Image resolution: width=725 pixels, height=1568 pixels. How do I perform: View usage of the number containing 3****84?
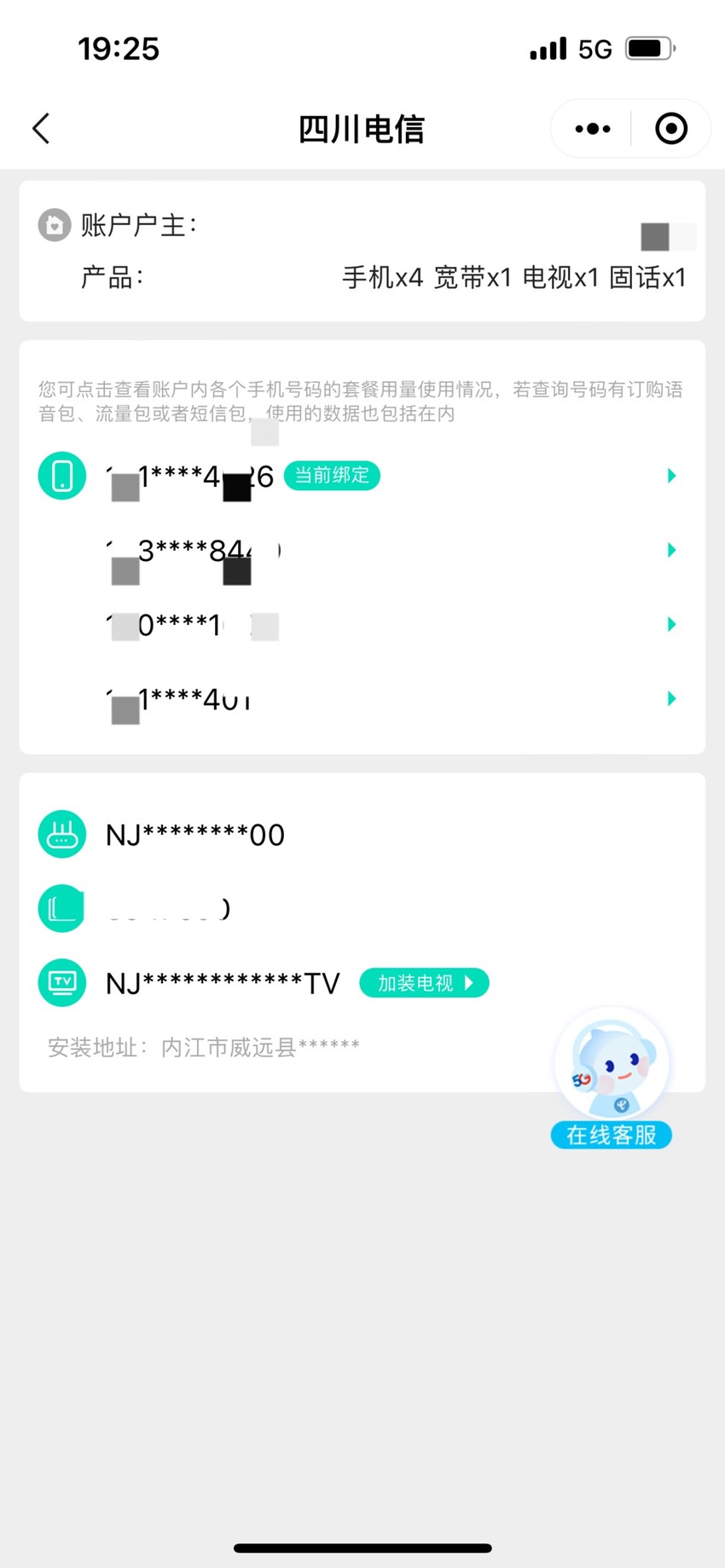pyautogui.click(x=362, y=550)
